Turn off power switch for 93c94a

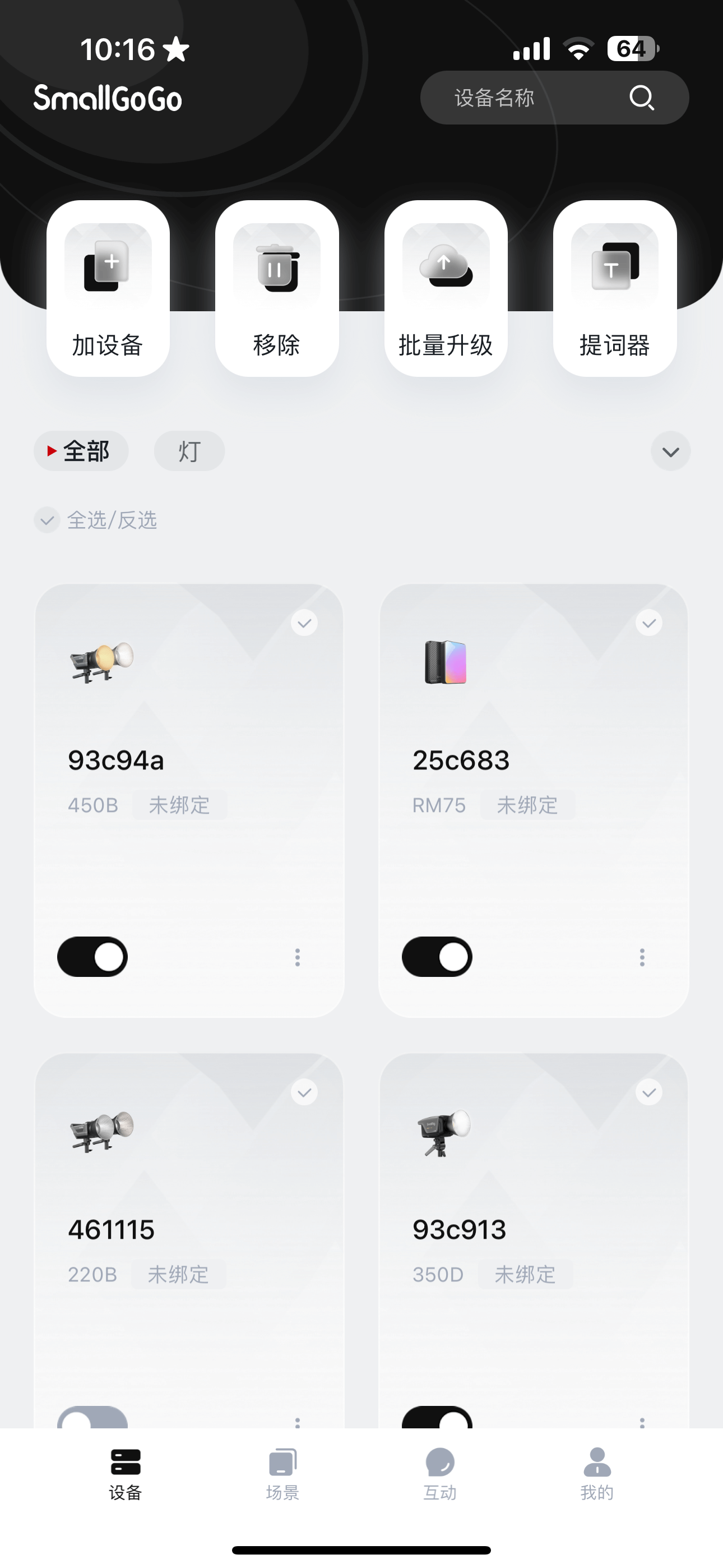(92, 957)
